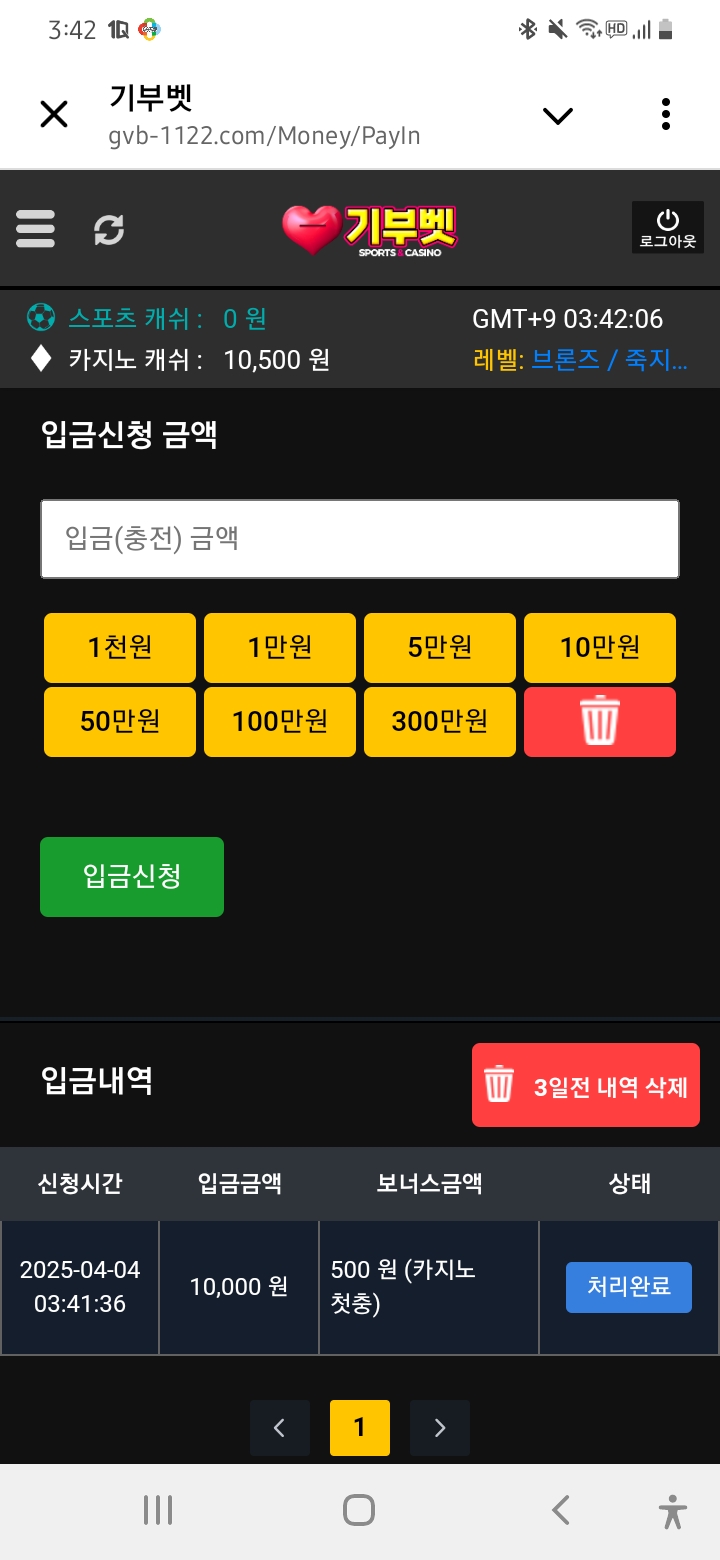The height and width of the screenshot is (1560, 720).
Task: Add 300만원 to the deposit amount
Action: tap(440, 721)
